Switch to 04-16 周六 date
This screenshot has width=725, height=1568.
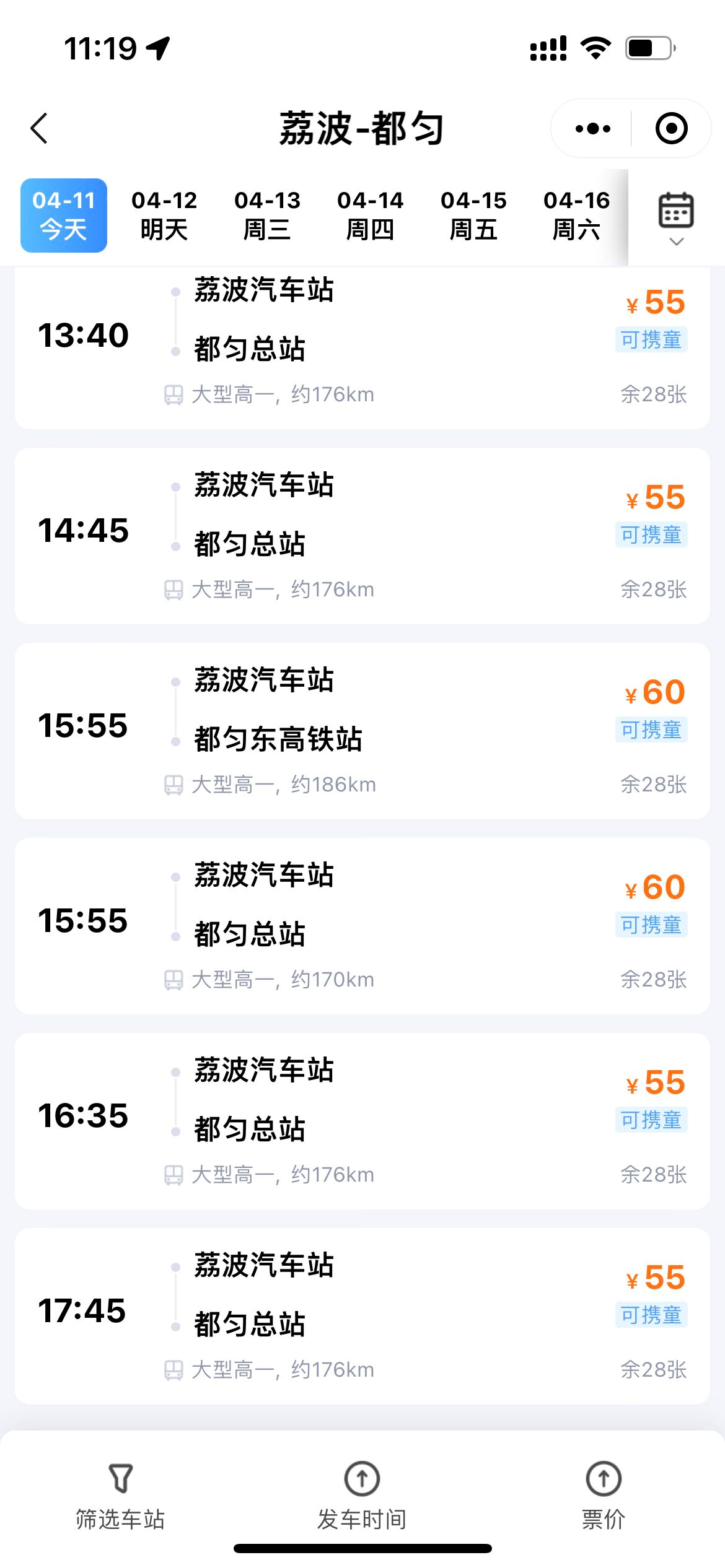(x=576, y=215)
